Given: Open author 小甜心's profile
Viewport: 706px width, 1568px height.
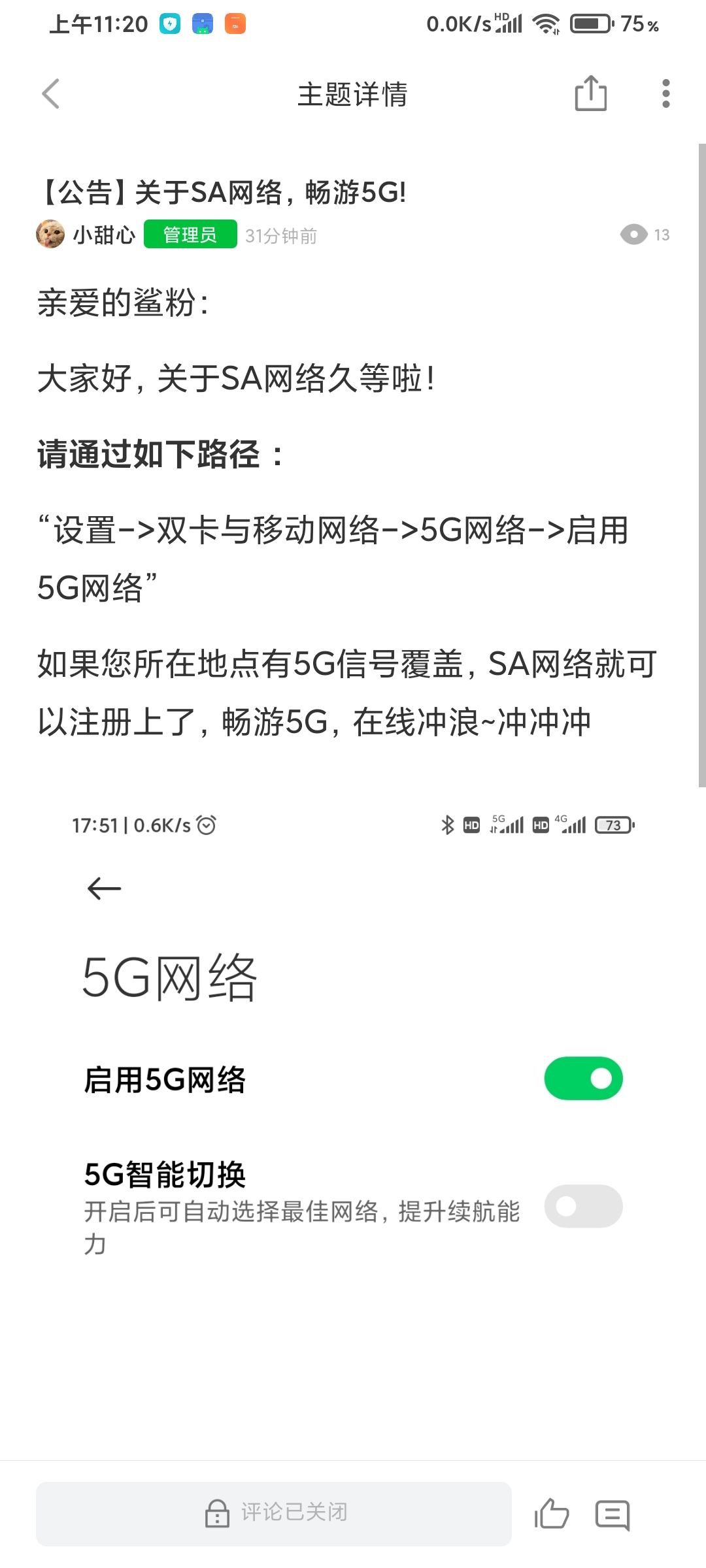Looking at the screenshot, I should pyautogui.click(x=50, y=234).
